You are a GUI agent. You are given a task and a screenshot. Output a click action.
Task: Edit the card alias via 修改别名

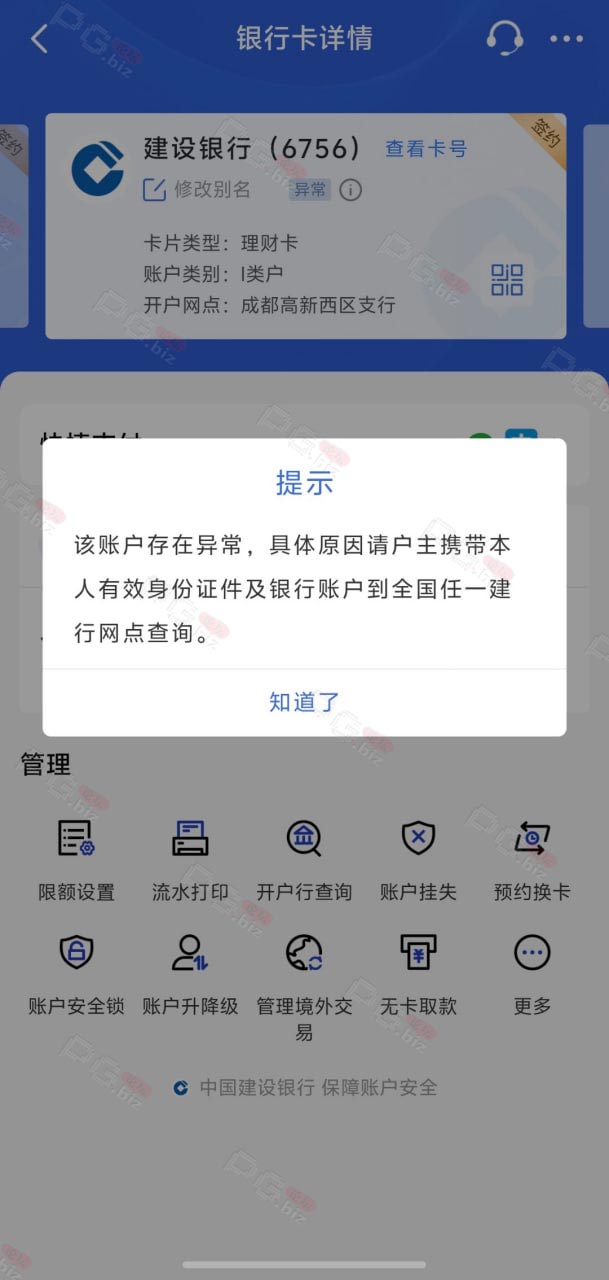point(197,189)
